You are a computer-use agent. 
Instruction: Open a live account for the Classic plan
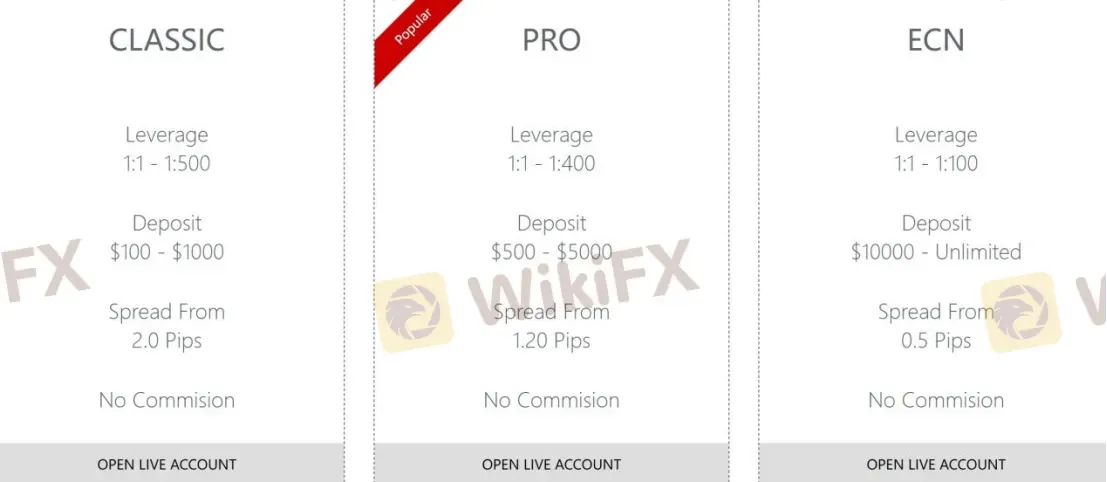167,464
